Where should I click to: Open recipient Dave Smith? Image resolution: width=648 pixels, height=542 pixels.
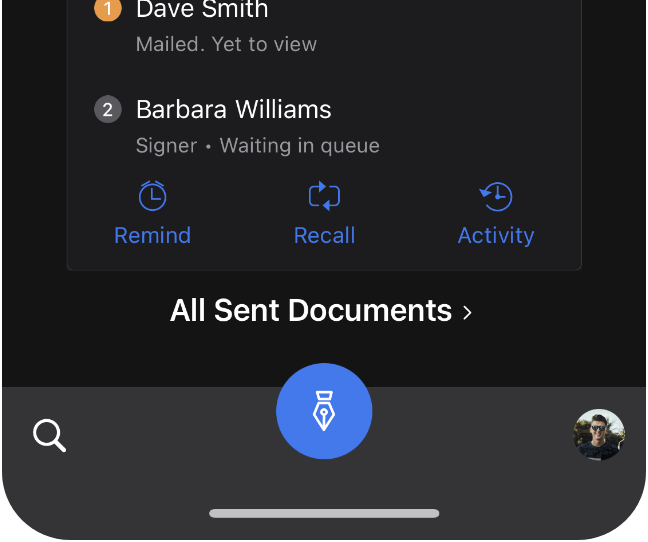tap(202, 12)
